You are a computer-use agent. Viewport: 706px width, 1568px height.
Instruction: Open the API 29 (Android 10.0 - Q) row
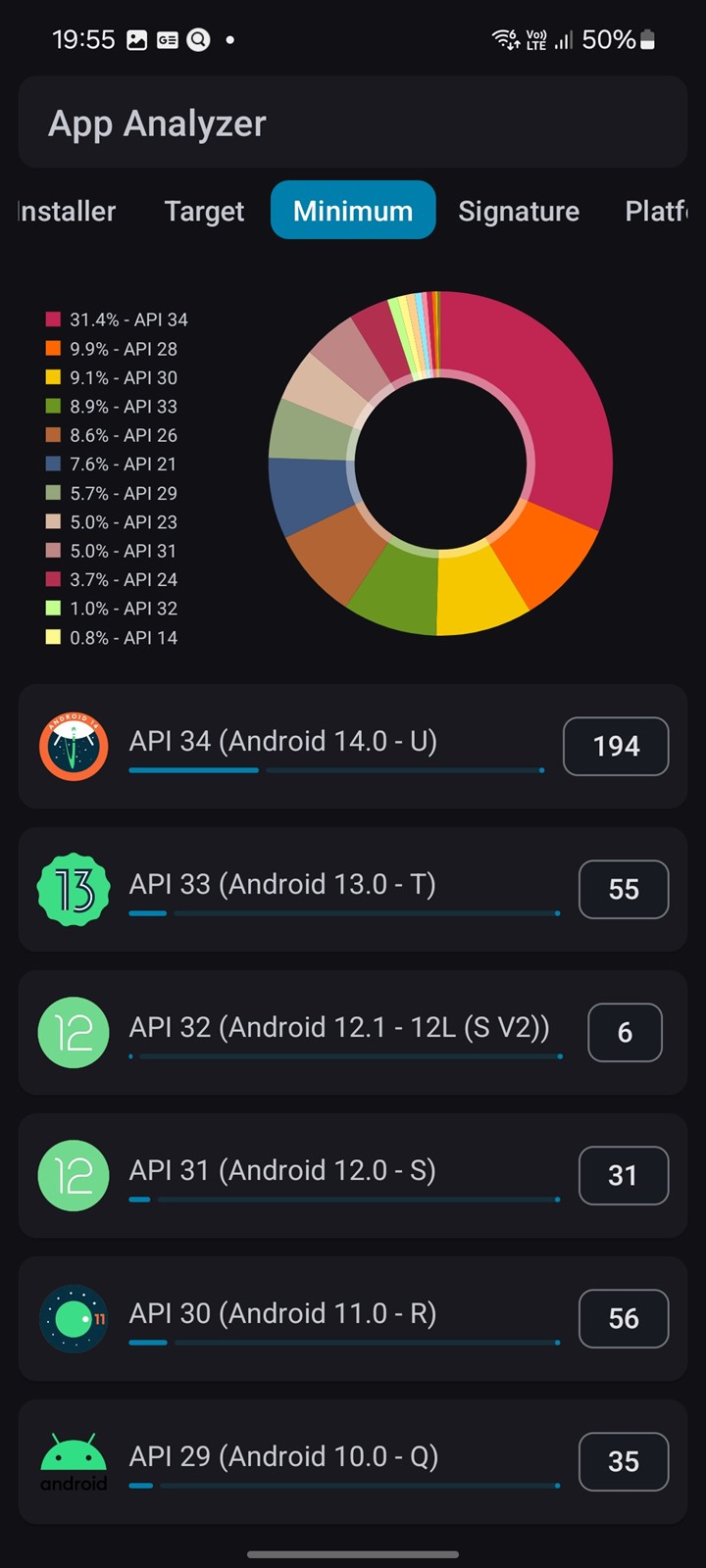coord(353,1462)
